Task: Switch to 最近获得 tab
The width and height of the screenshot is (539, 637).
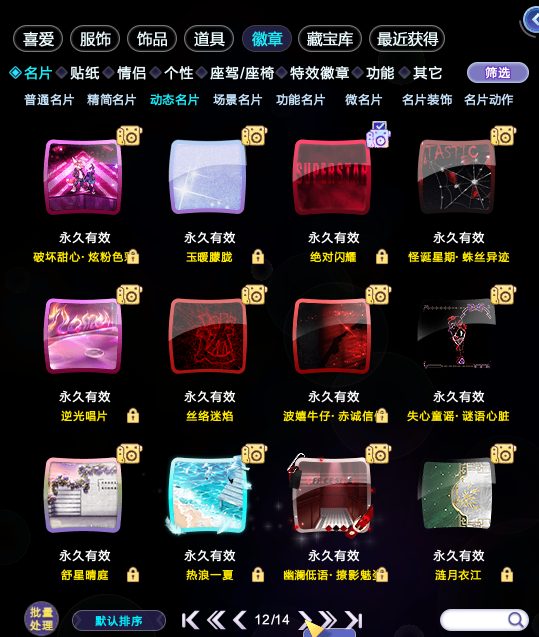Action: pyautogui.click(x=407, y=39)
